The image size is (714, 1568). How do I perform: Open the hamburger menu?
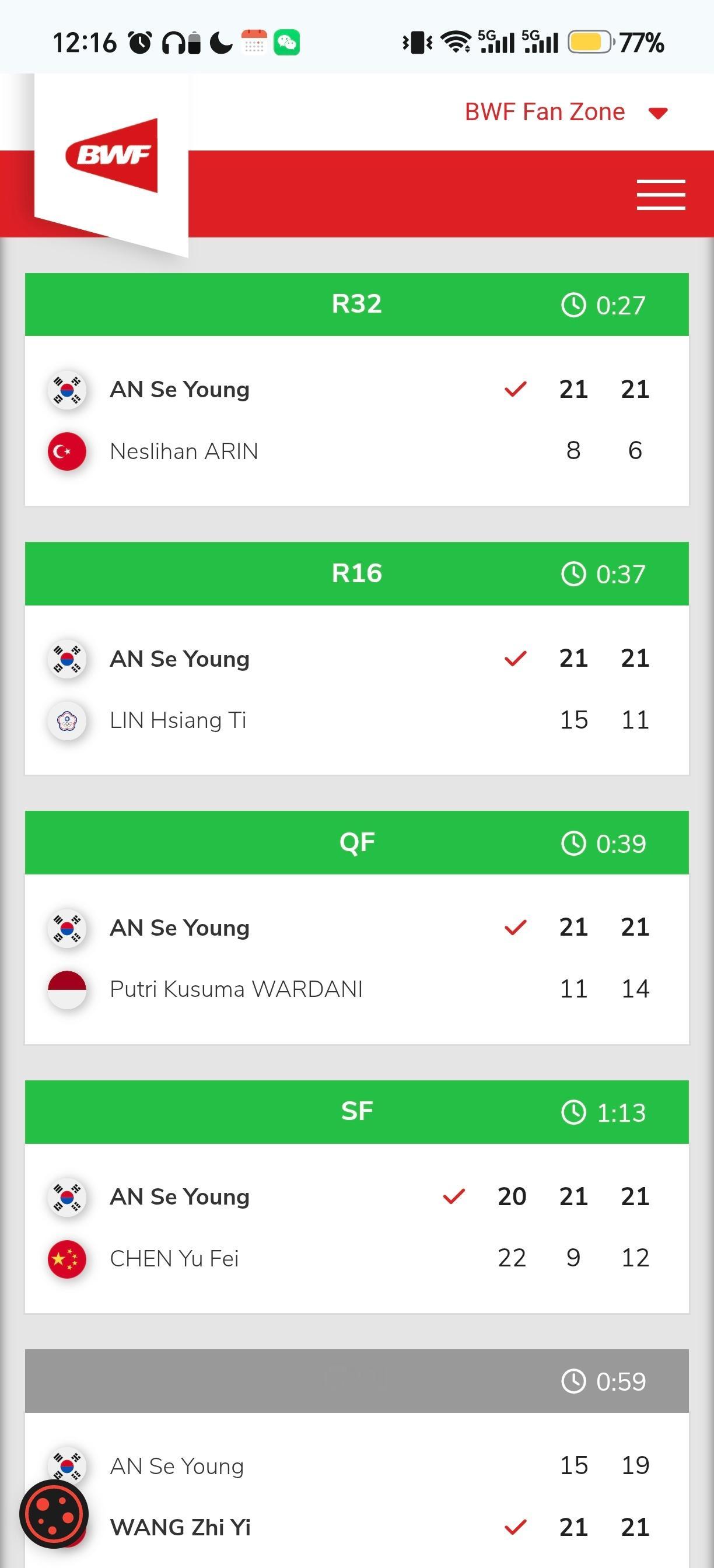coord(660,195)
